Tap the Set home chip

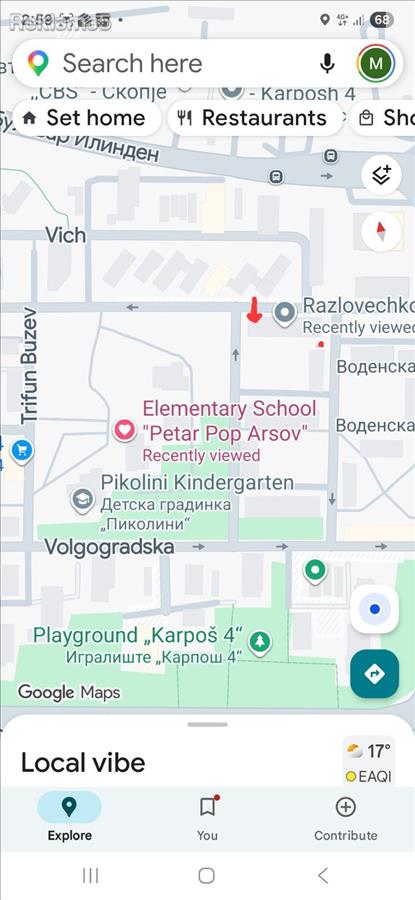tap(86, 118)
